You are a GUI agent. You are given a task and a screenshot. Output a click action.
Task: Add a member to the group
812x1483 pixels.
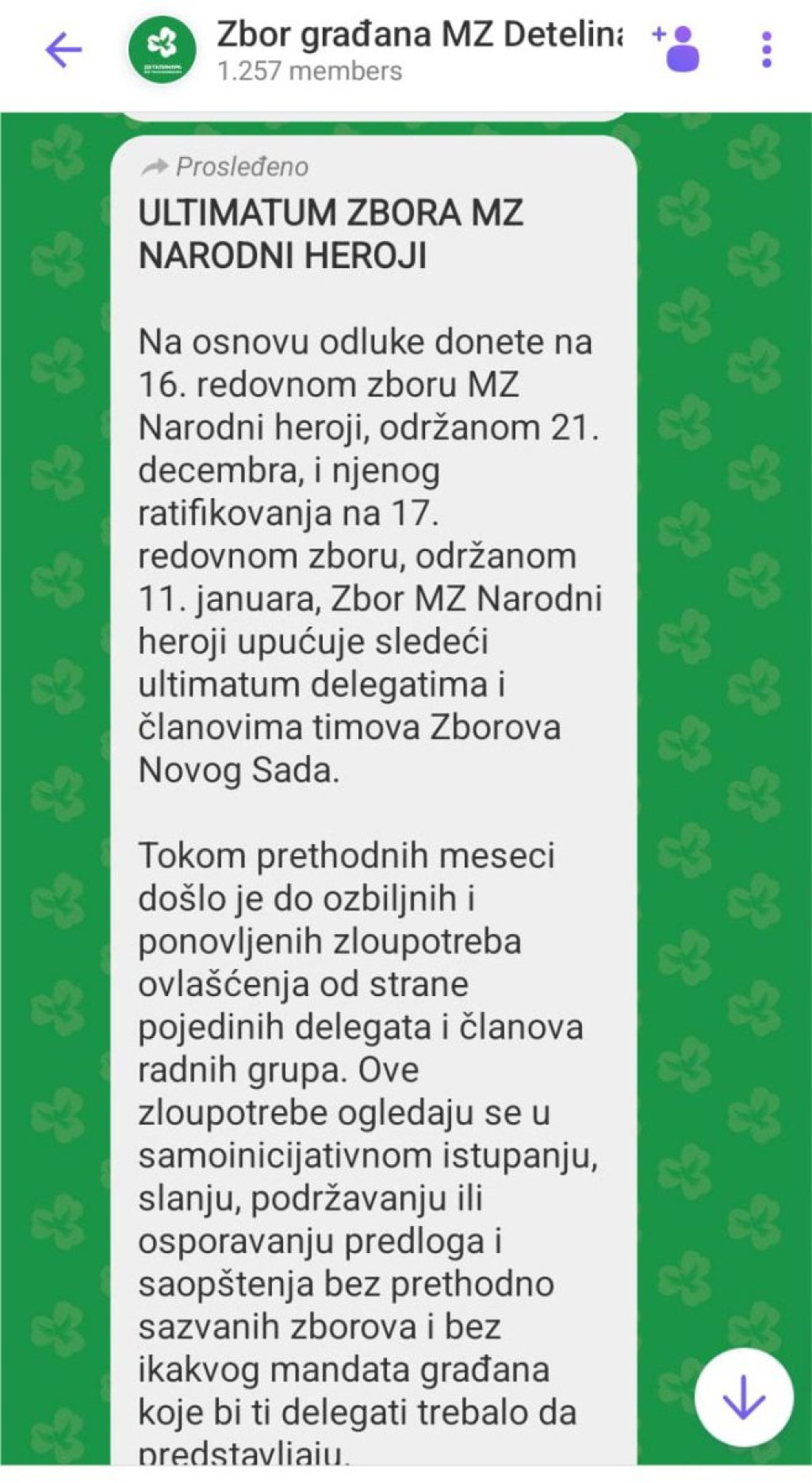click(677, 49)
